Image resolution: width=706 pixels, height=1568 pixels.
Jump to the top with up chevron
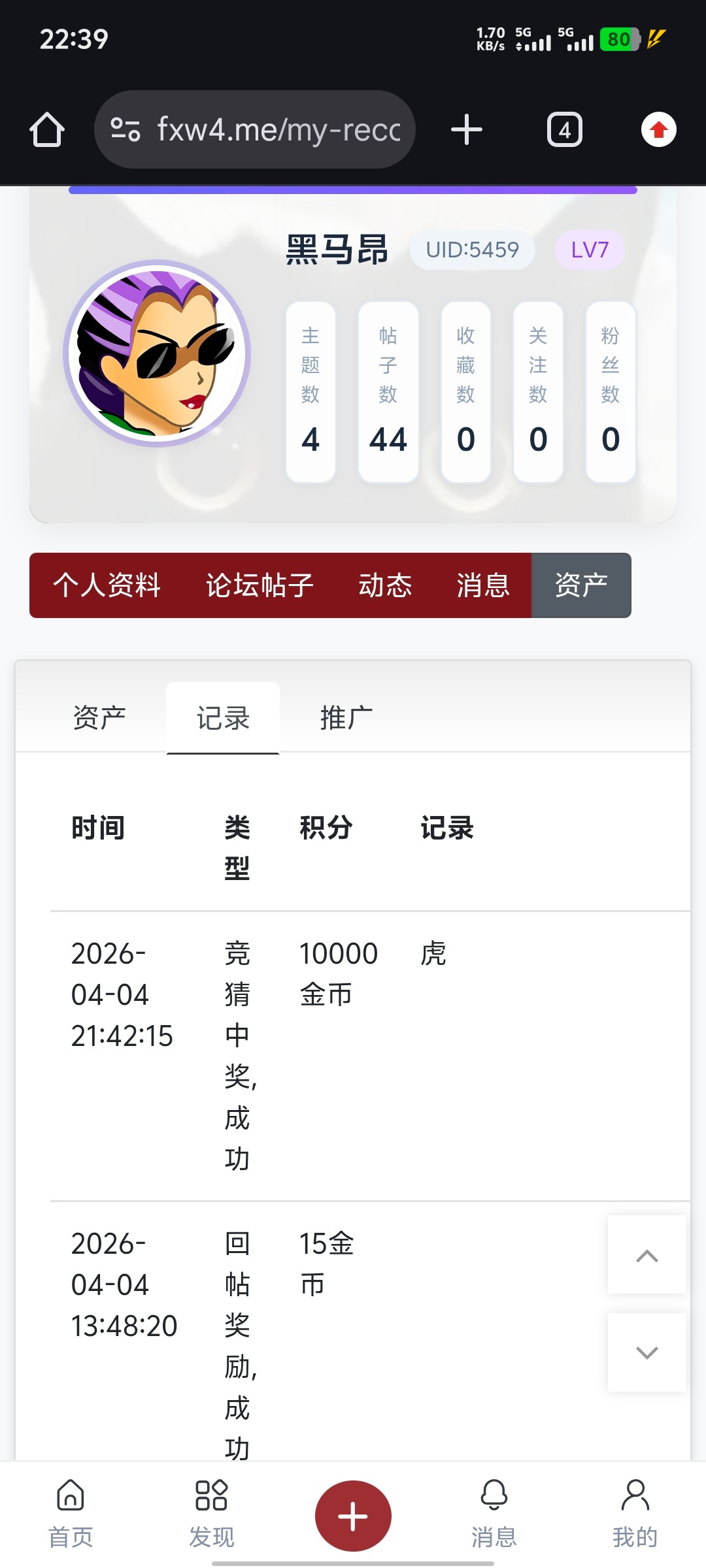click(x=647, y=1255)
